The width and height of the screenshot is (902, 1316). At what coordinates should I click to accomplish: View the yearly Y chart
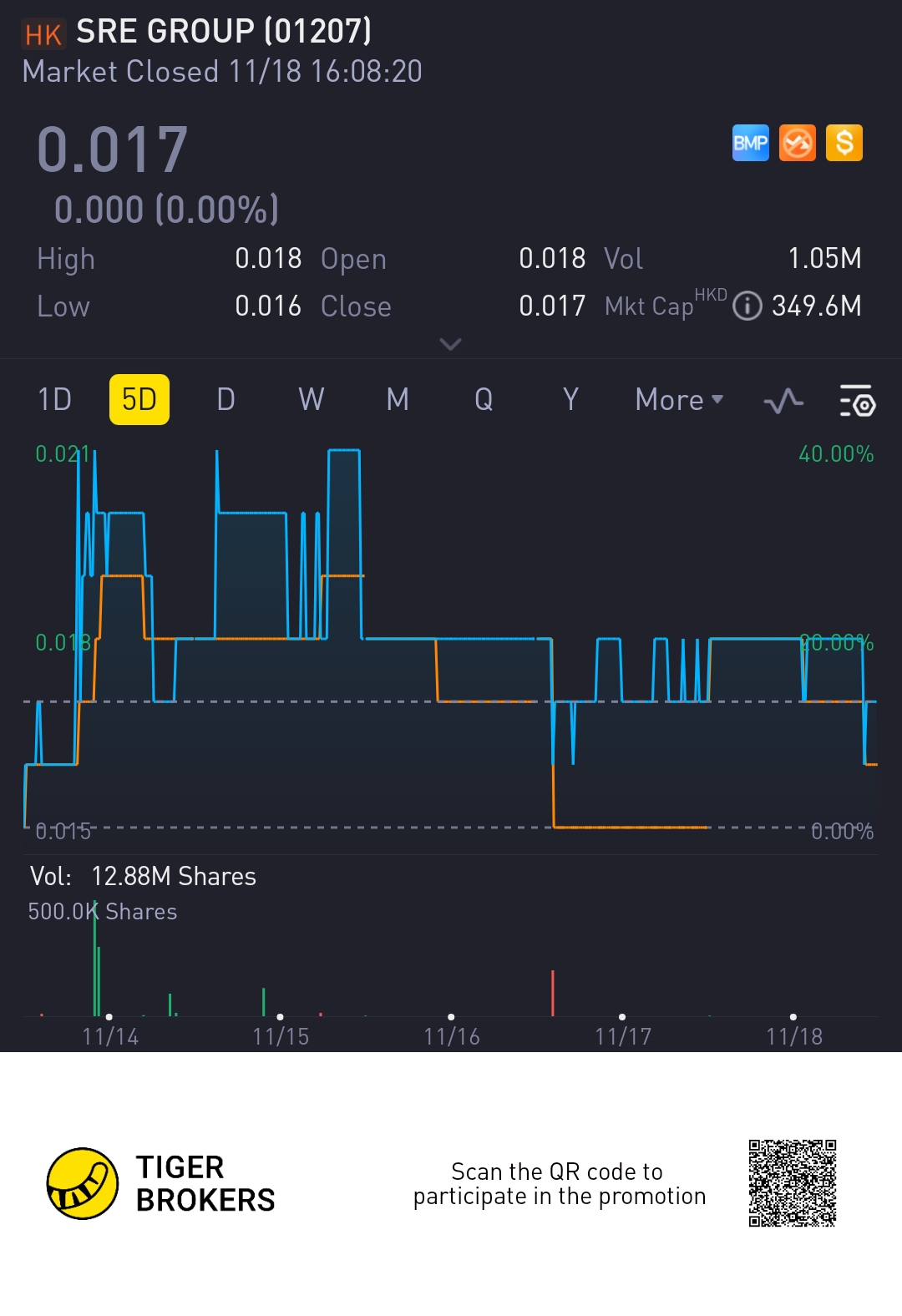click(570, 400)
